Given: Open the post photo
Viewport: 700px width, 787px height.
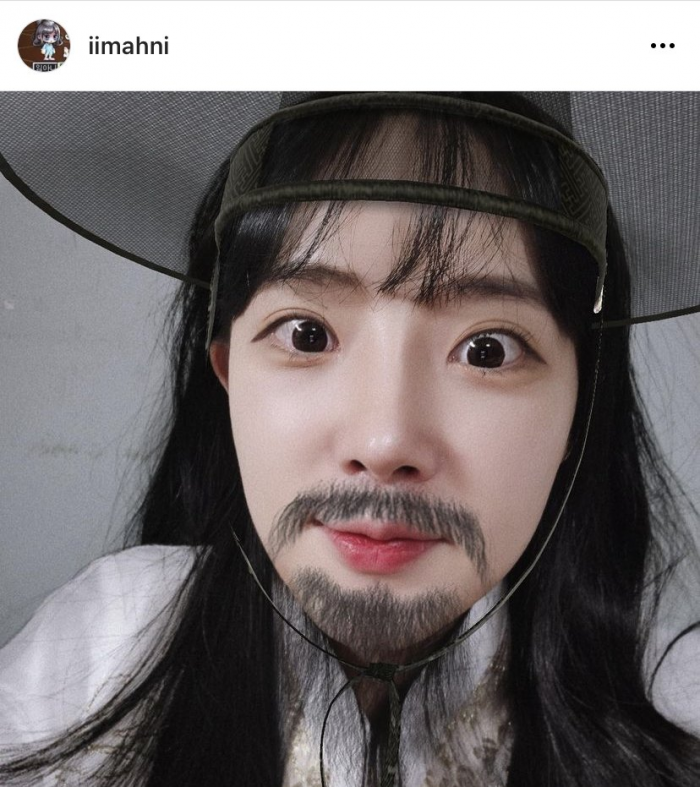Looking at the screenshot, I should pyautogui.click(x=350, y=440).
